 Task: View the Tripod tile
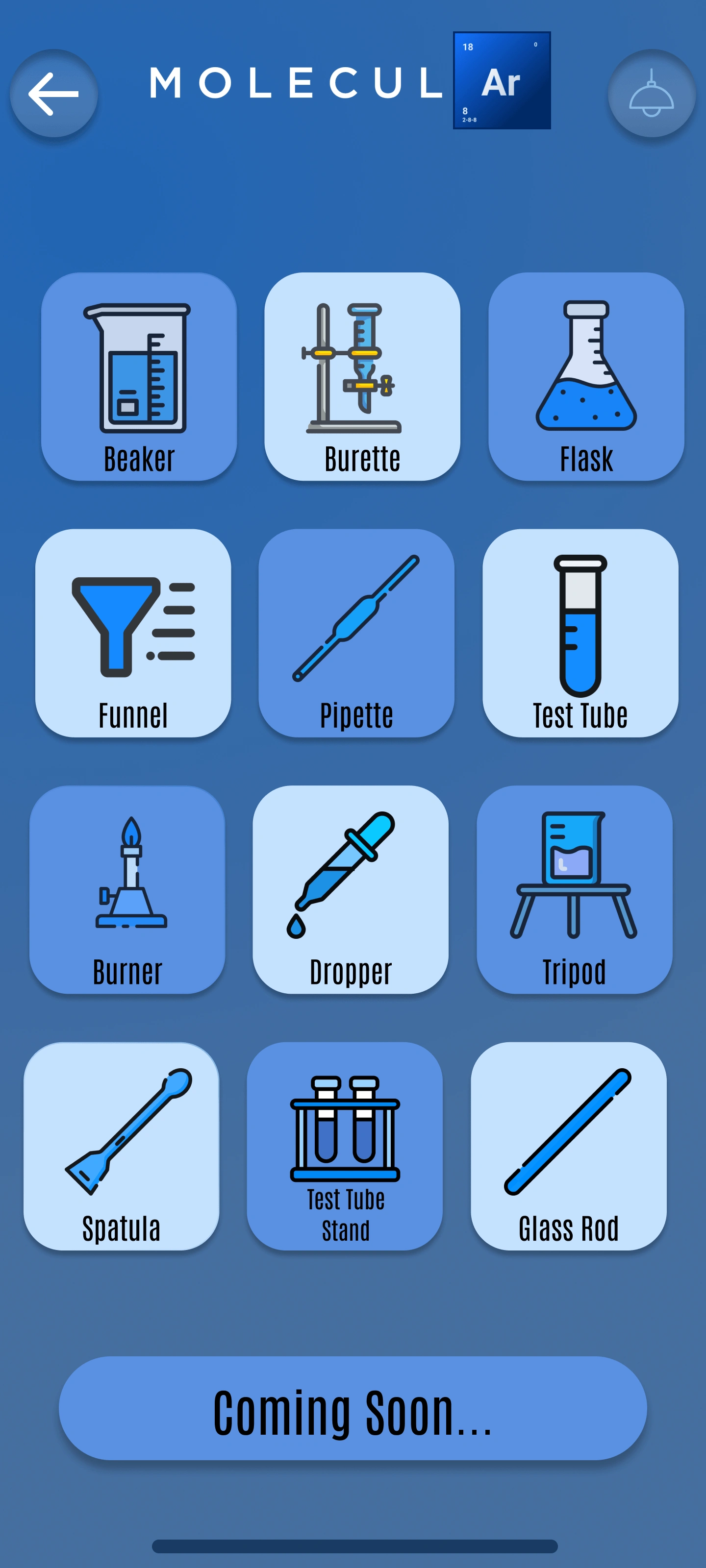click(574, 889)
